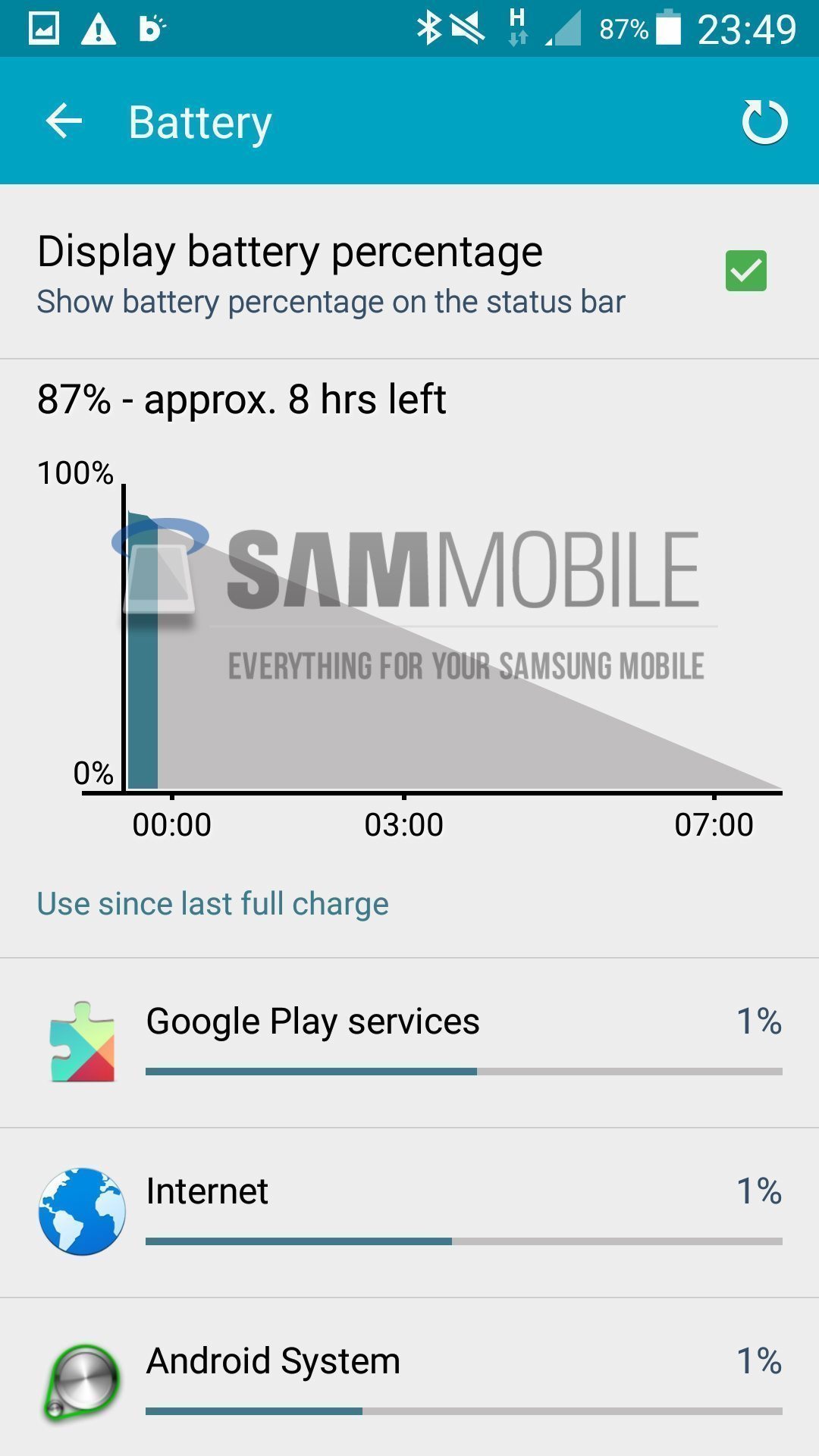The image size is (819, 1456).
Task: Uncheck Display battery percentage checkbox
Action: click(745, 271)
